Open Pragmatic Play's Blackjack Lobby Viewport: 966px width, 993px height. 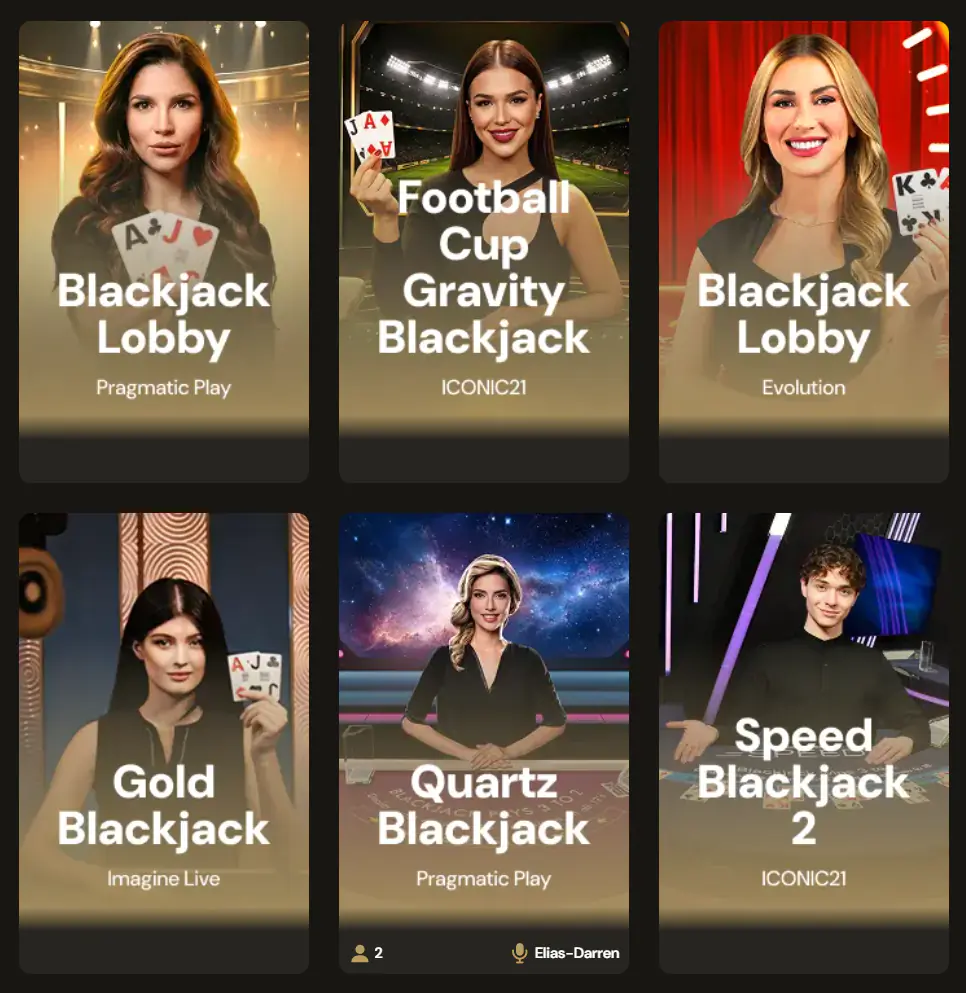(164, 251)
